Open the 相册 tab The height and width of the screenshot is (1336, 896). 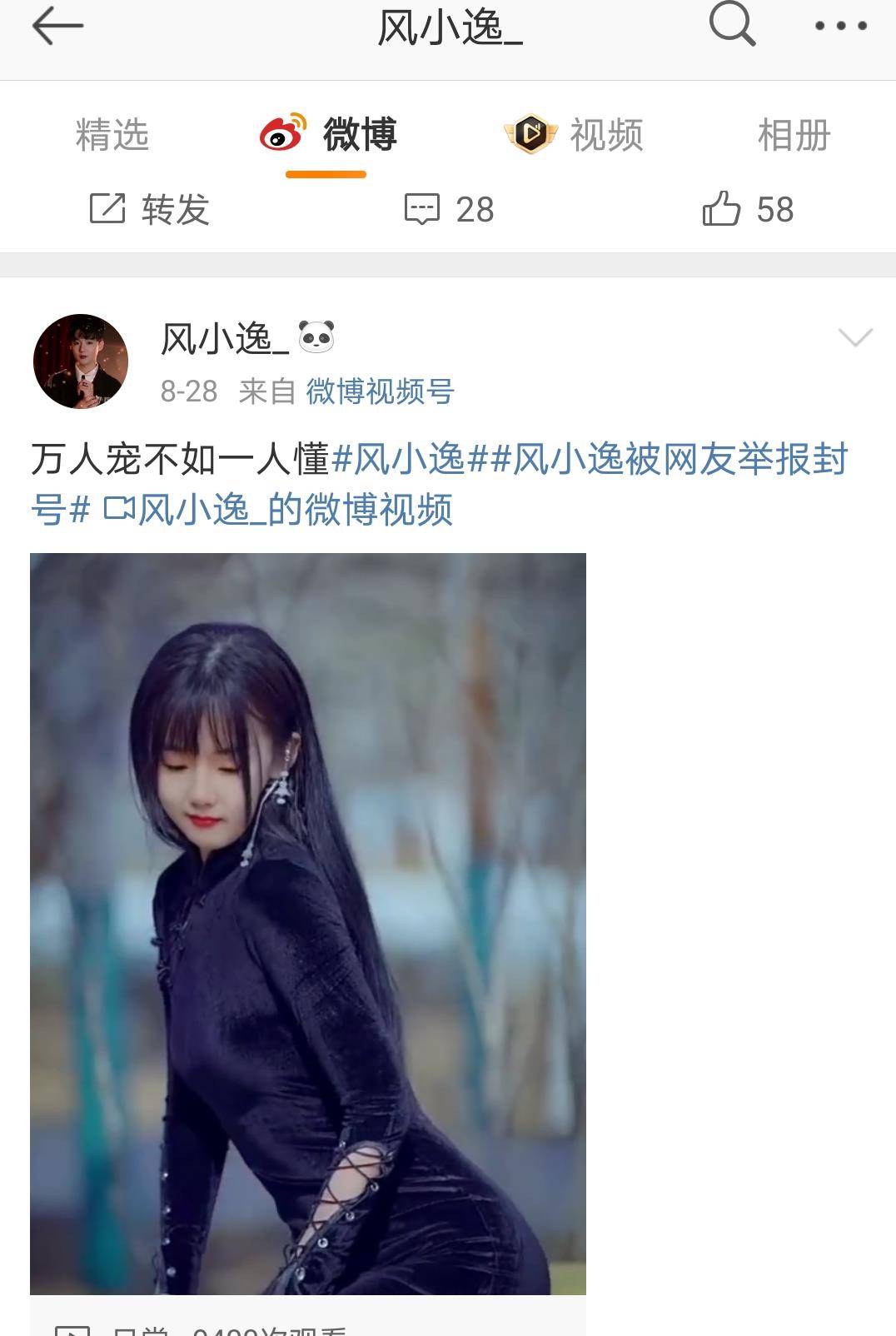(x=794, y=135)
